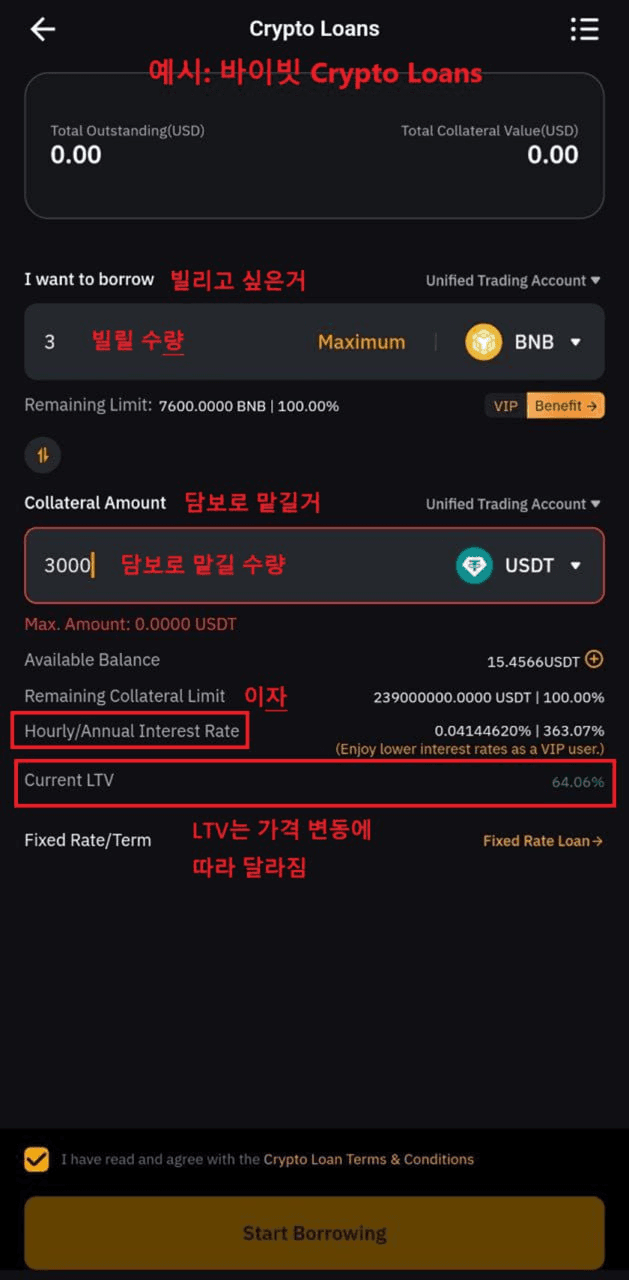Screen dimensions: 629x1280
Task: Expand the borrow Unified Trading Account dropdown
Action: [x=513, y=281]
